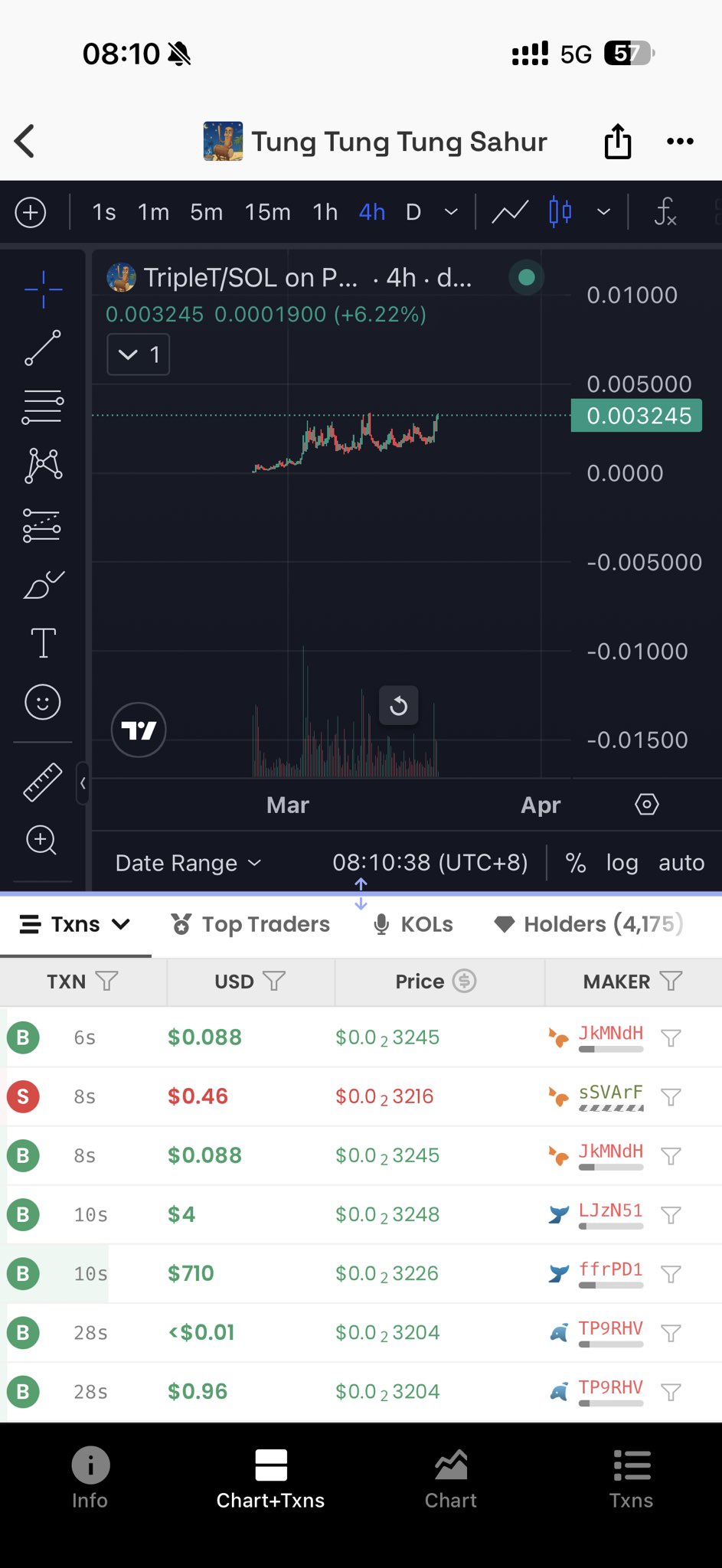Share this token page
Viewport: 722px width, 1568px height.
pos(618,142)
